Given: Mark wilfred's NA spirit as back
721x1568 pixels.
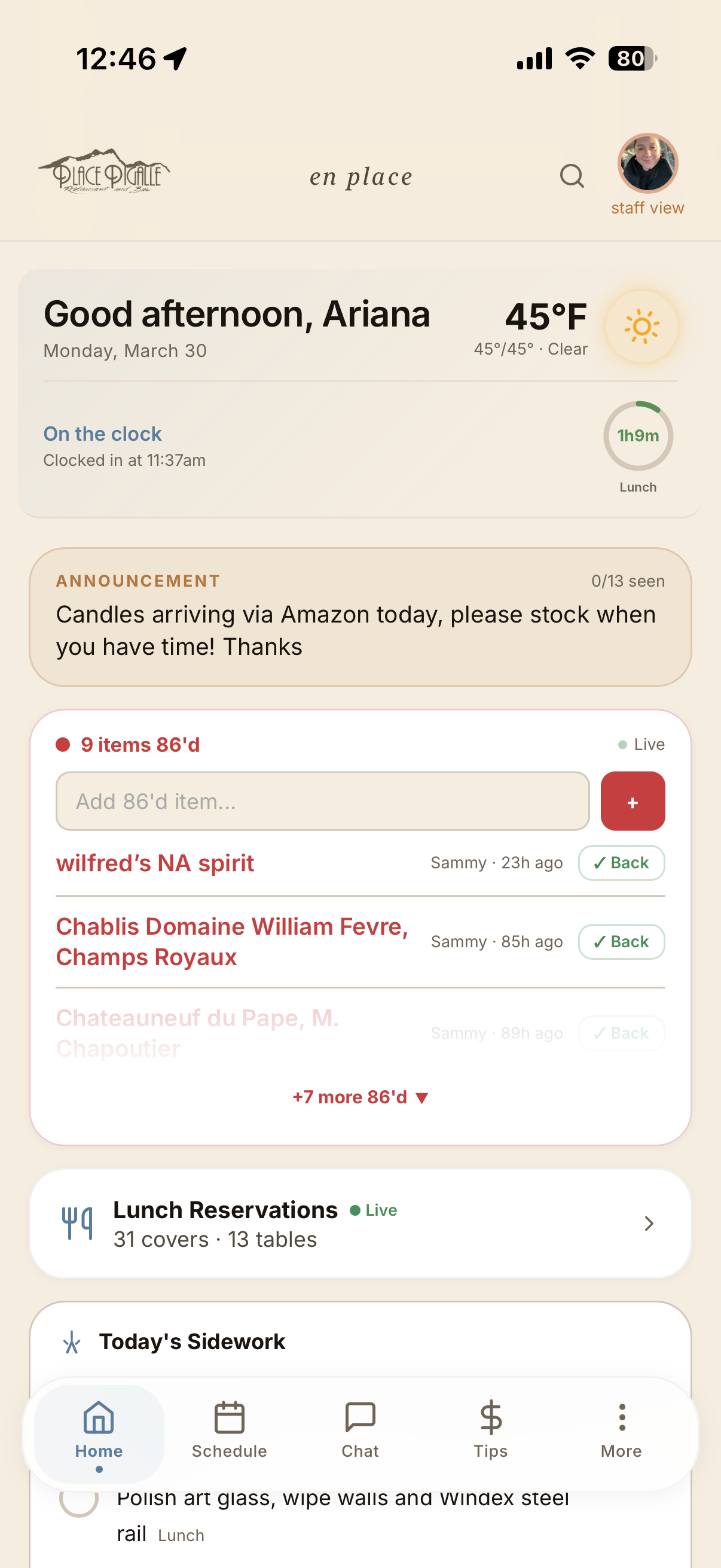Looking at the screenshot, I should [x=621, y=862].
